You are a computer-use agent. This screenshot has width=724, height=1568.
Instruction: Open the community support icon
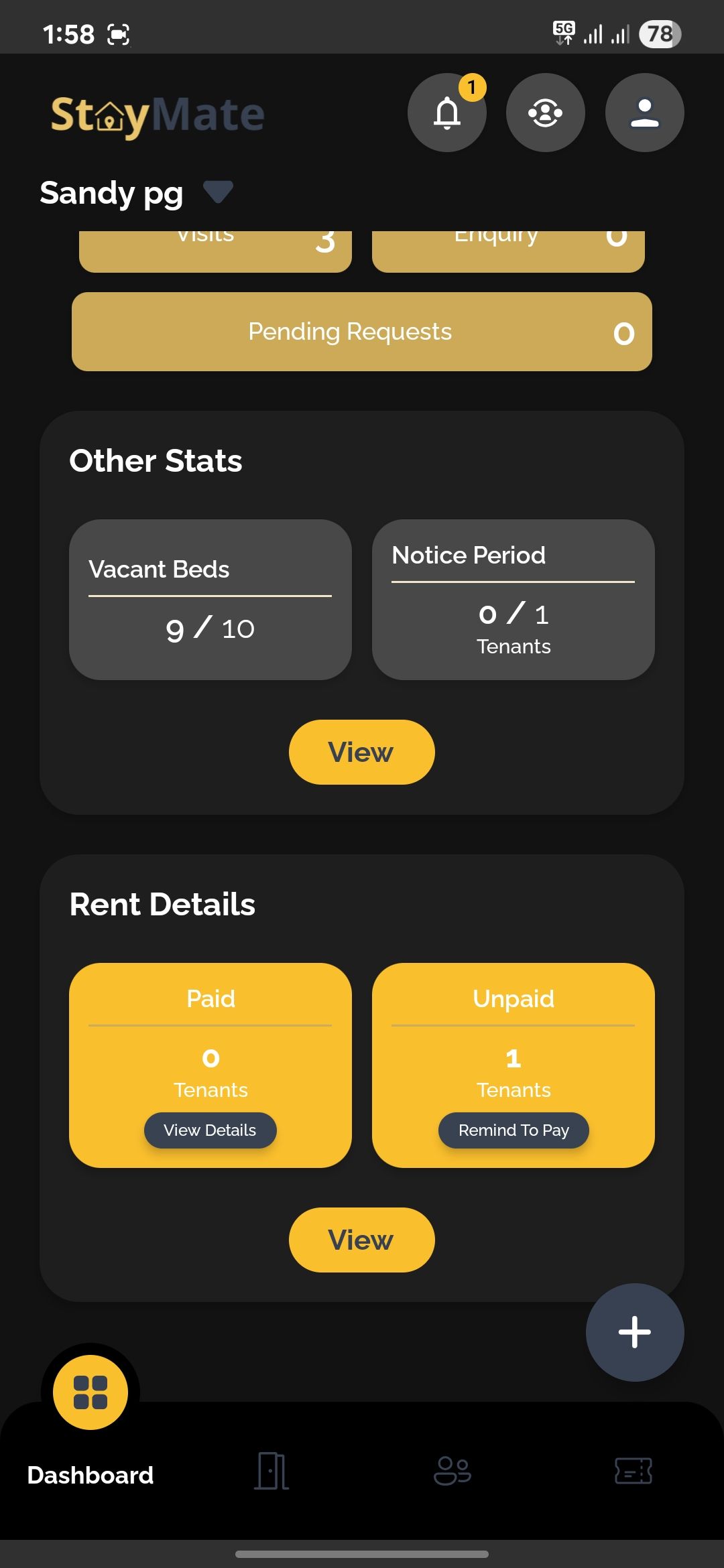(545, 113)
